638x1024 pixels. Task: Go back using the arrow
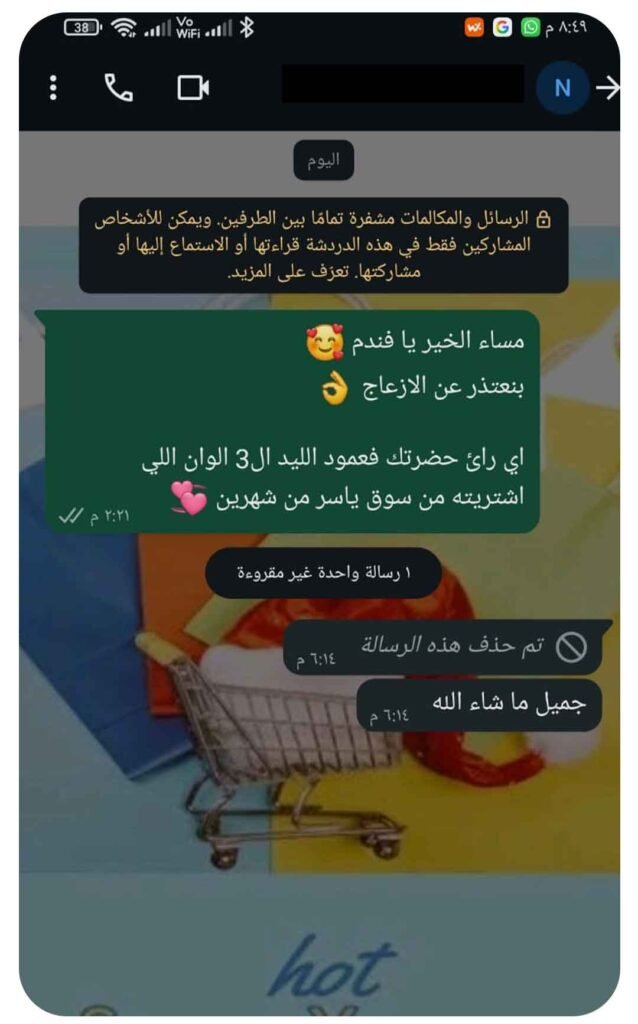click(607, 88)
